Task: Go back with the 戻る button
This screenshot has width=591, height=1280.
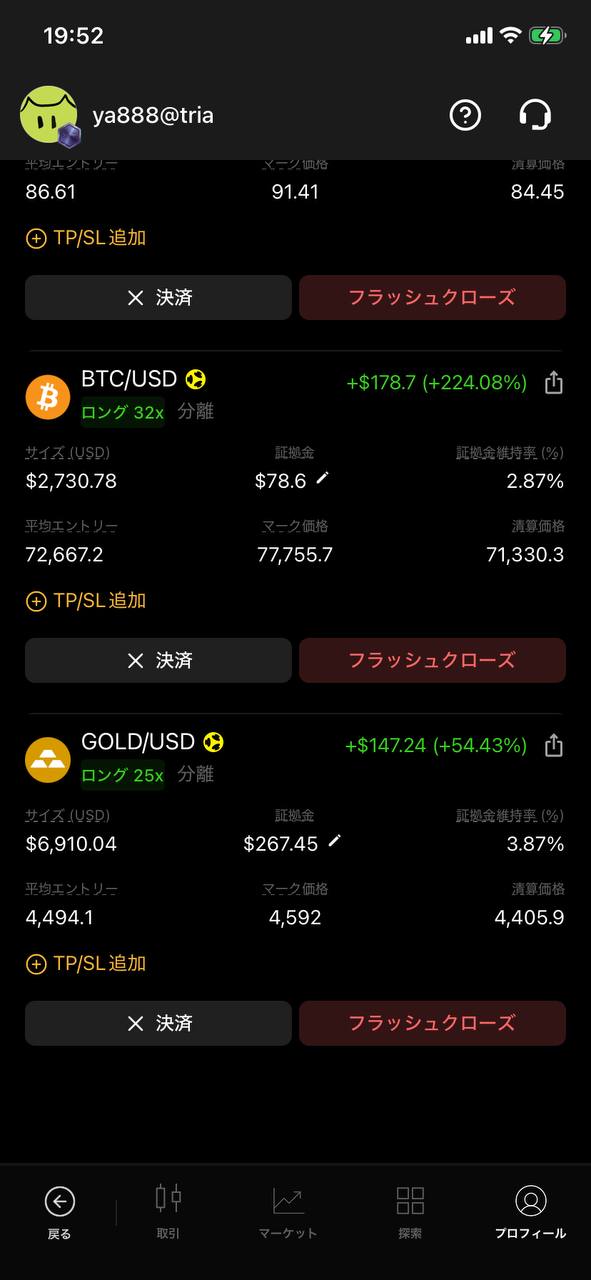Action: point(59,1212)
